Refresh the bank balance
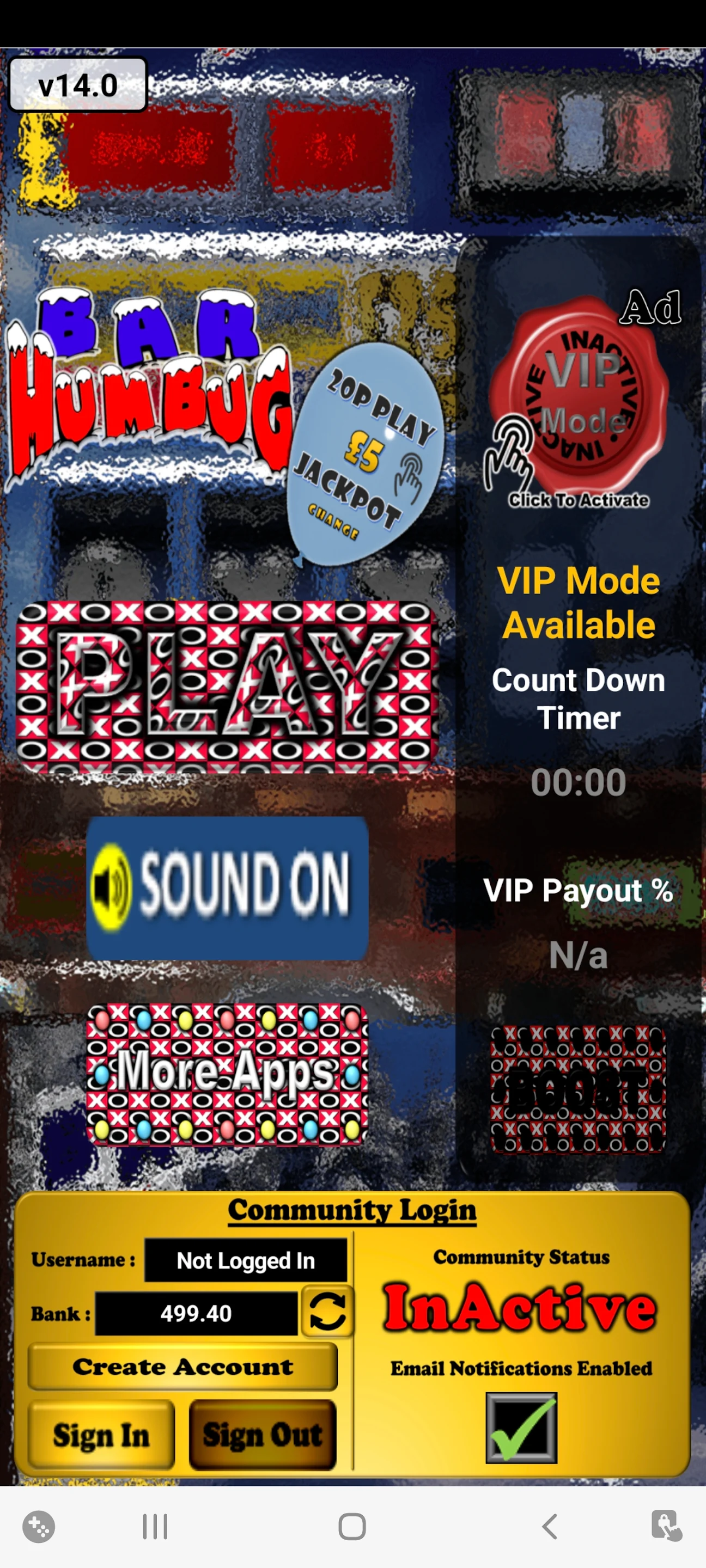Screen dimensions: 706x1568 [x=328, y=1311]
